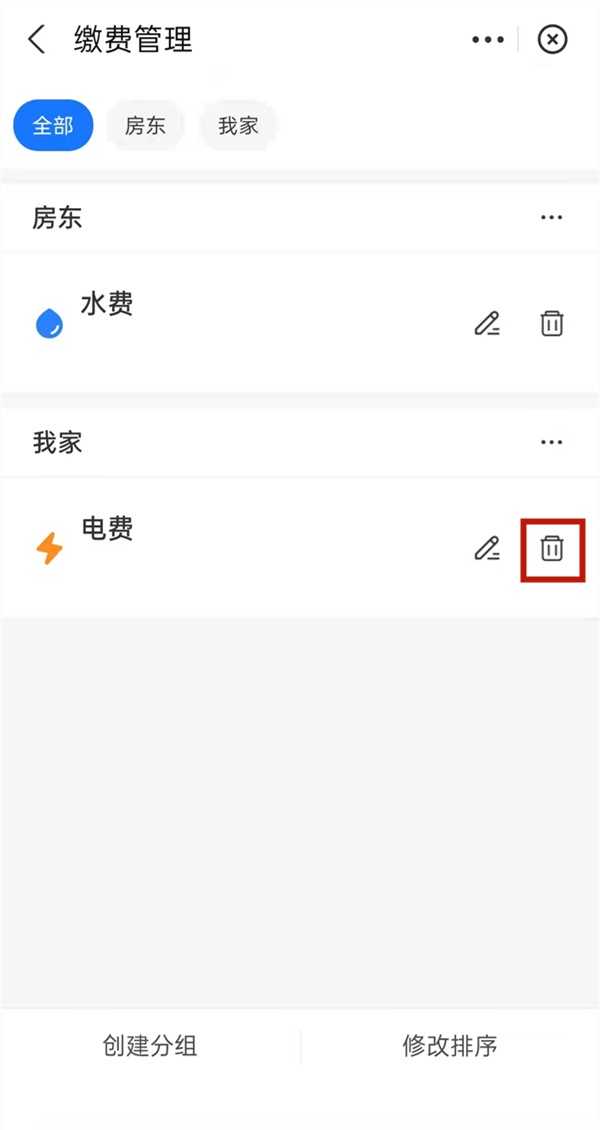Edit the 电费 account
Viewport: 600px width, 1130px height.
point(487,548)
